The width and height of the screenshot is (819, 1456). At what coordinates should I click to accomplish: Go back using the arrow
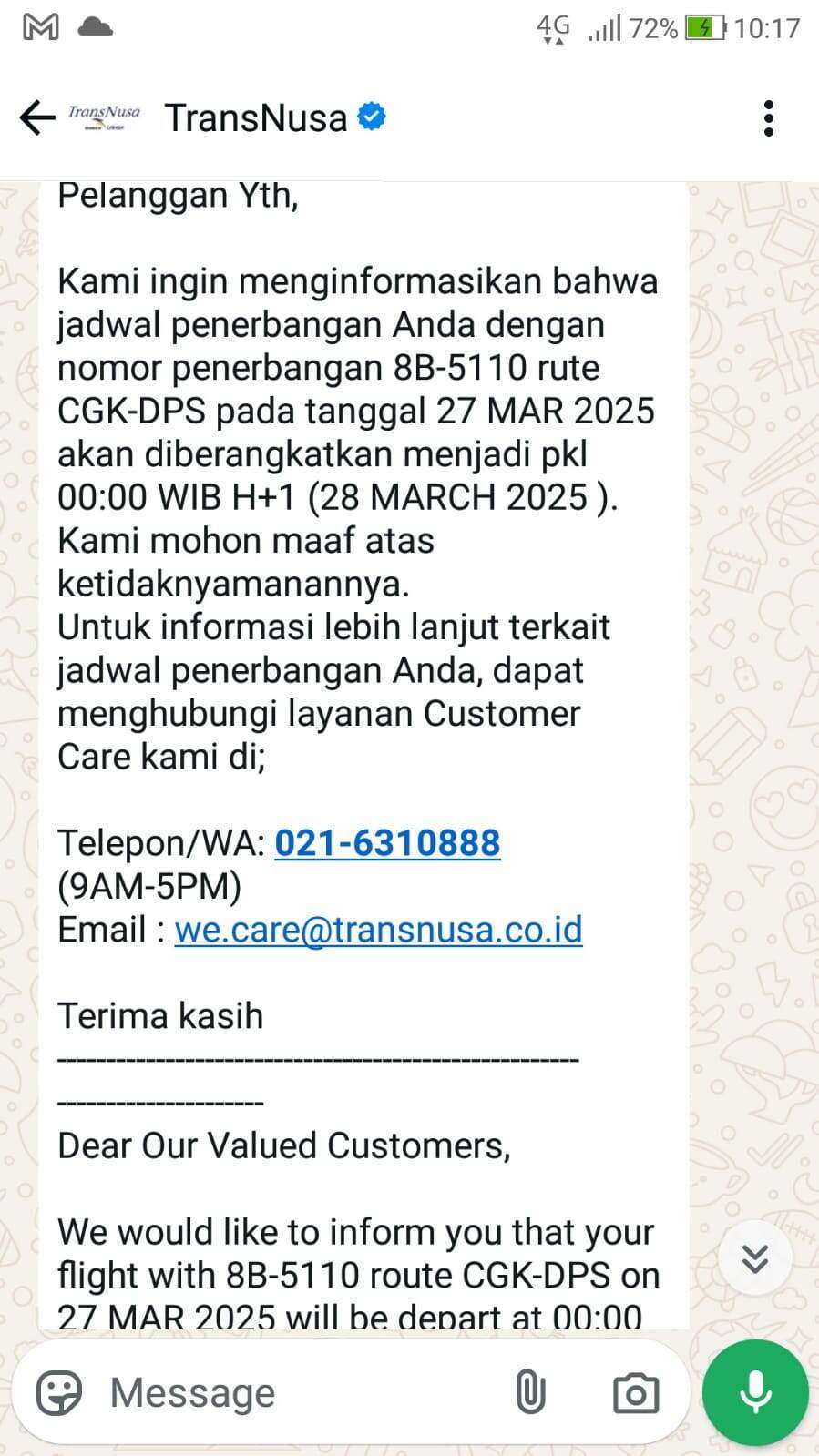pyautogui.click(x=37, y=118)
